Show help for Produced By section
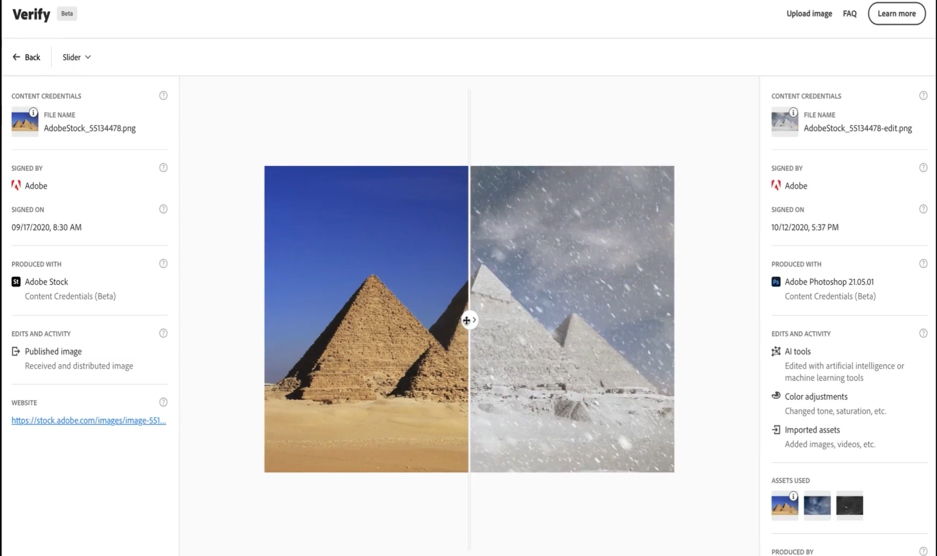Image resolution: width=937 pixels, height=556 pixels. click(x=923, y=551)
